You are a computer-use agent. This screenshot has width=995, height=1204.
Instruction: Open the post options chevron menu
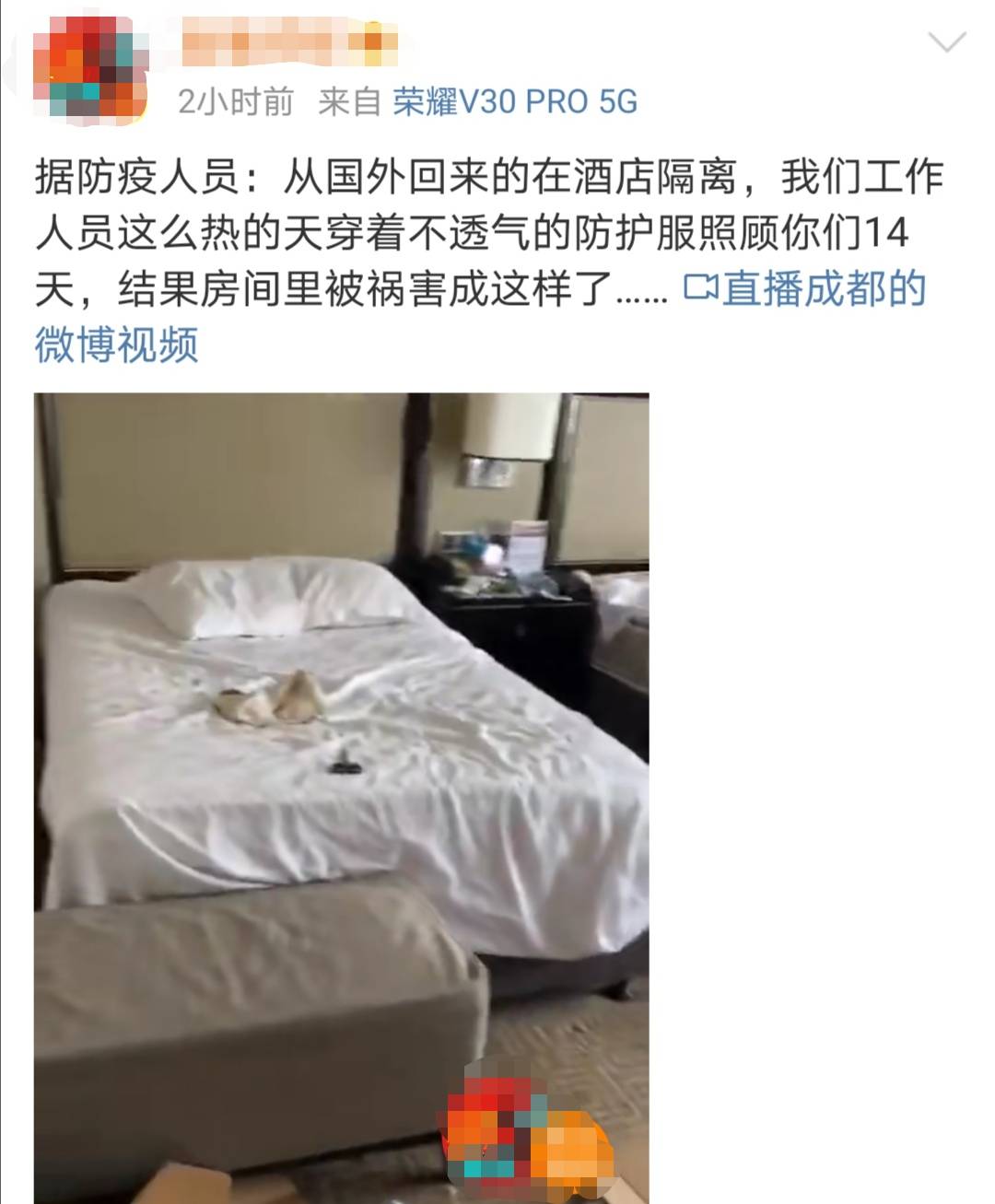946,41
